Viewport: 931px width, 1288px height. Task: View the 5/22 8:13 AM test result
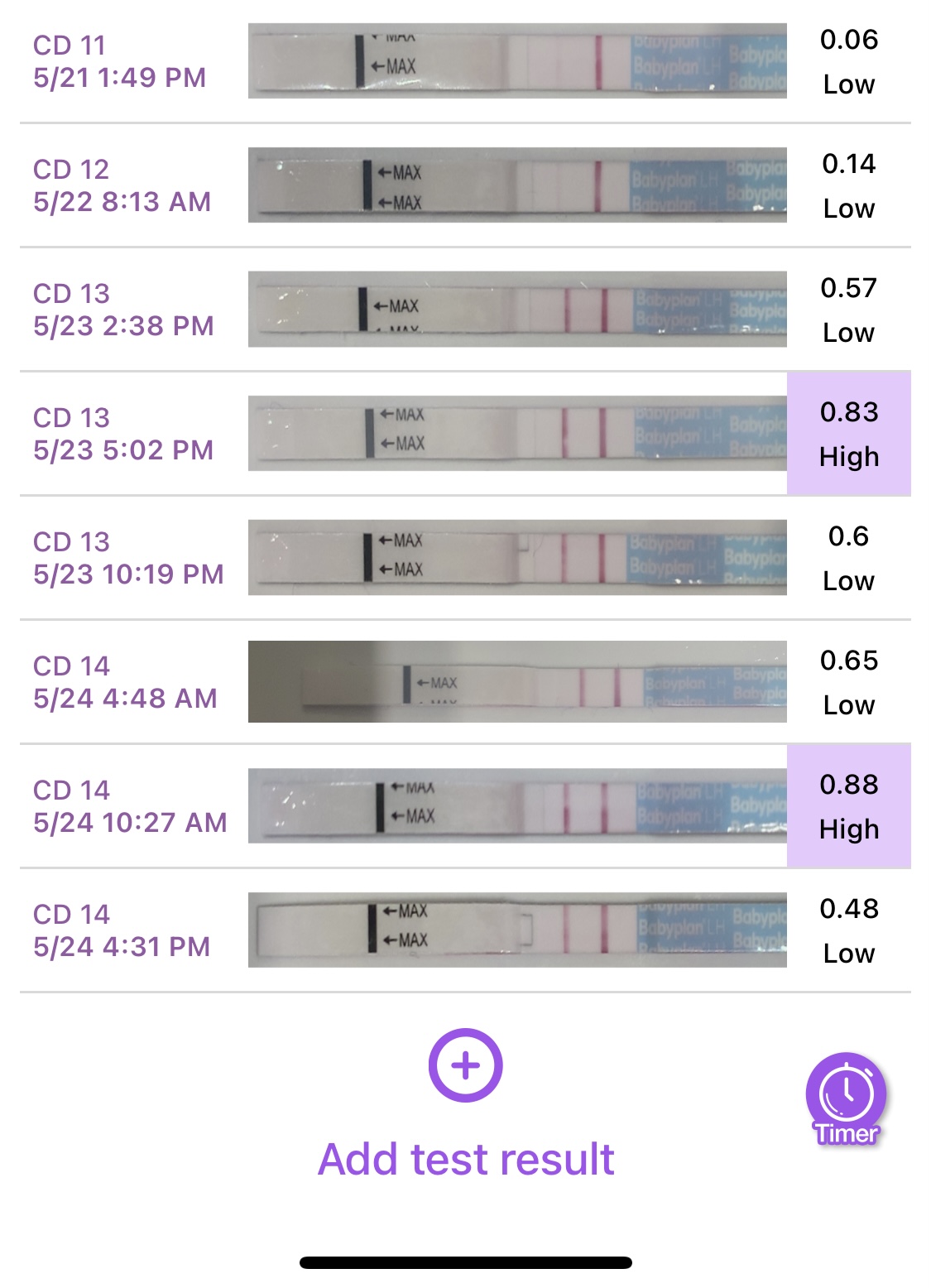click(463, 185)
